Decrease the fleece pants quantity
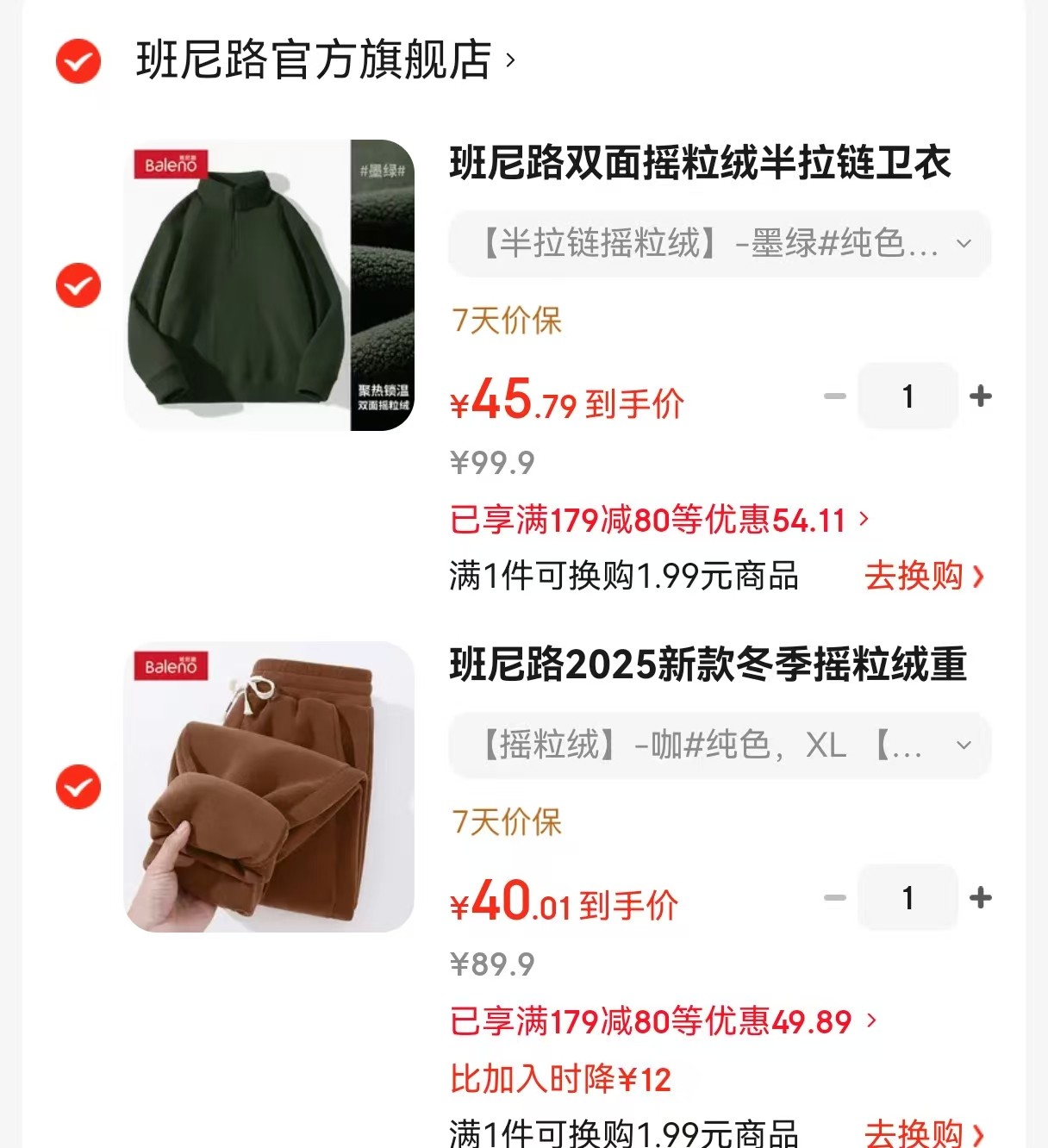Image resolution: width=1048 pixels, height=1148 pixels. [834, 898]
